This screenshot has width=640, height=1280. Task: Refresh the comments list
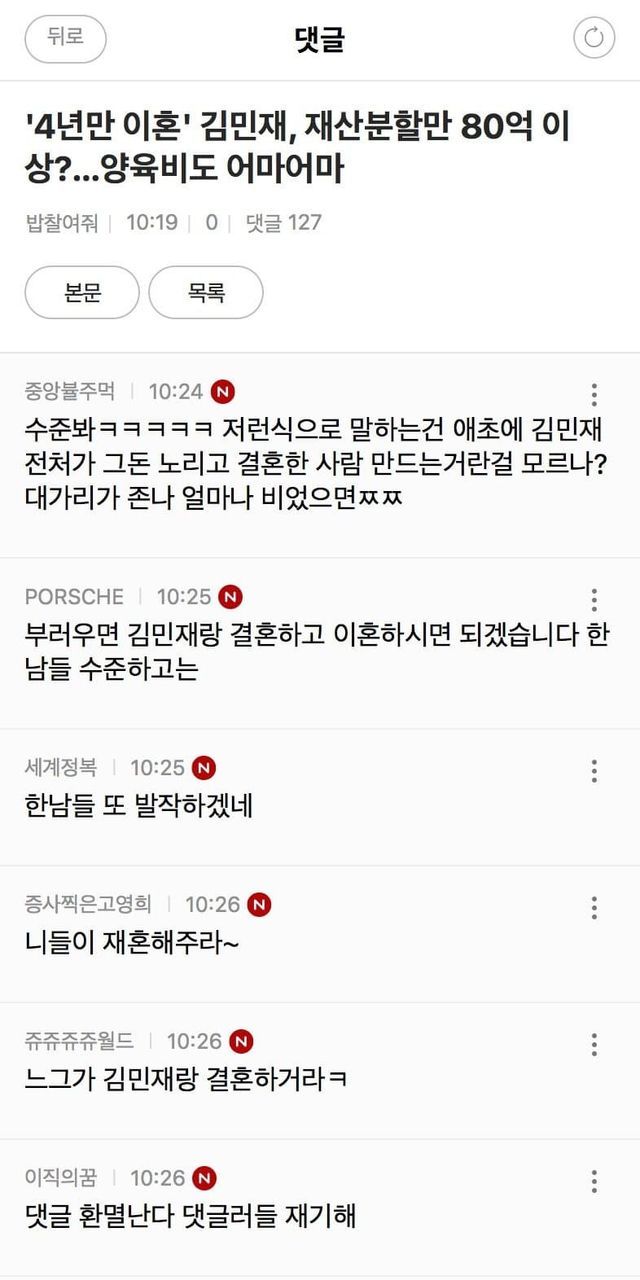(594, 39)
